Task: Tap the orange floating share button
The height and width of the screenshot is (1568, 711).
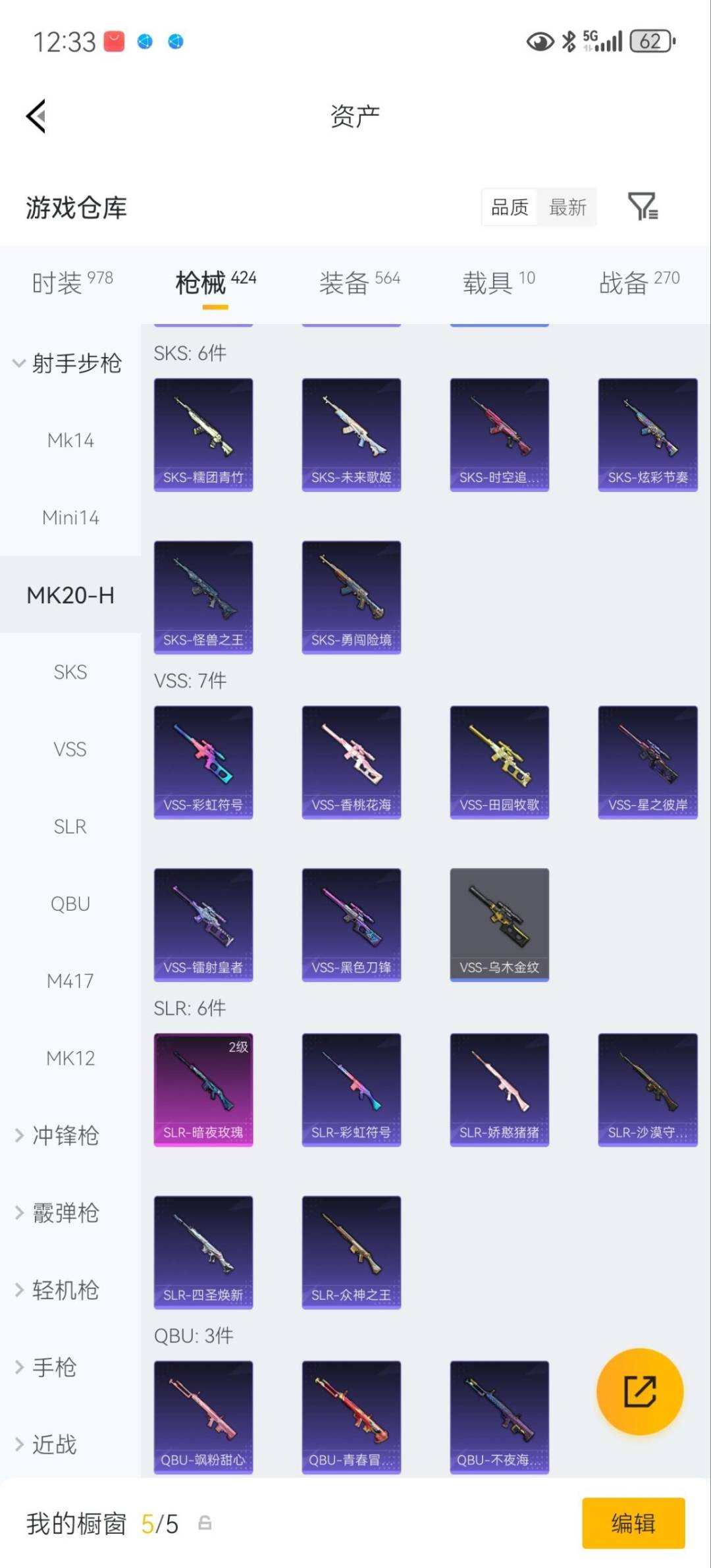Action: [x=639, y=1392]
